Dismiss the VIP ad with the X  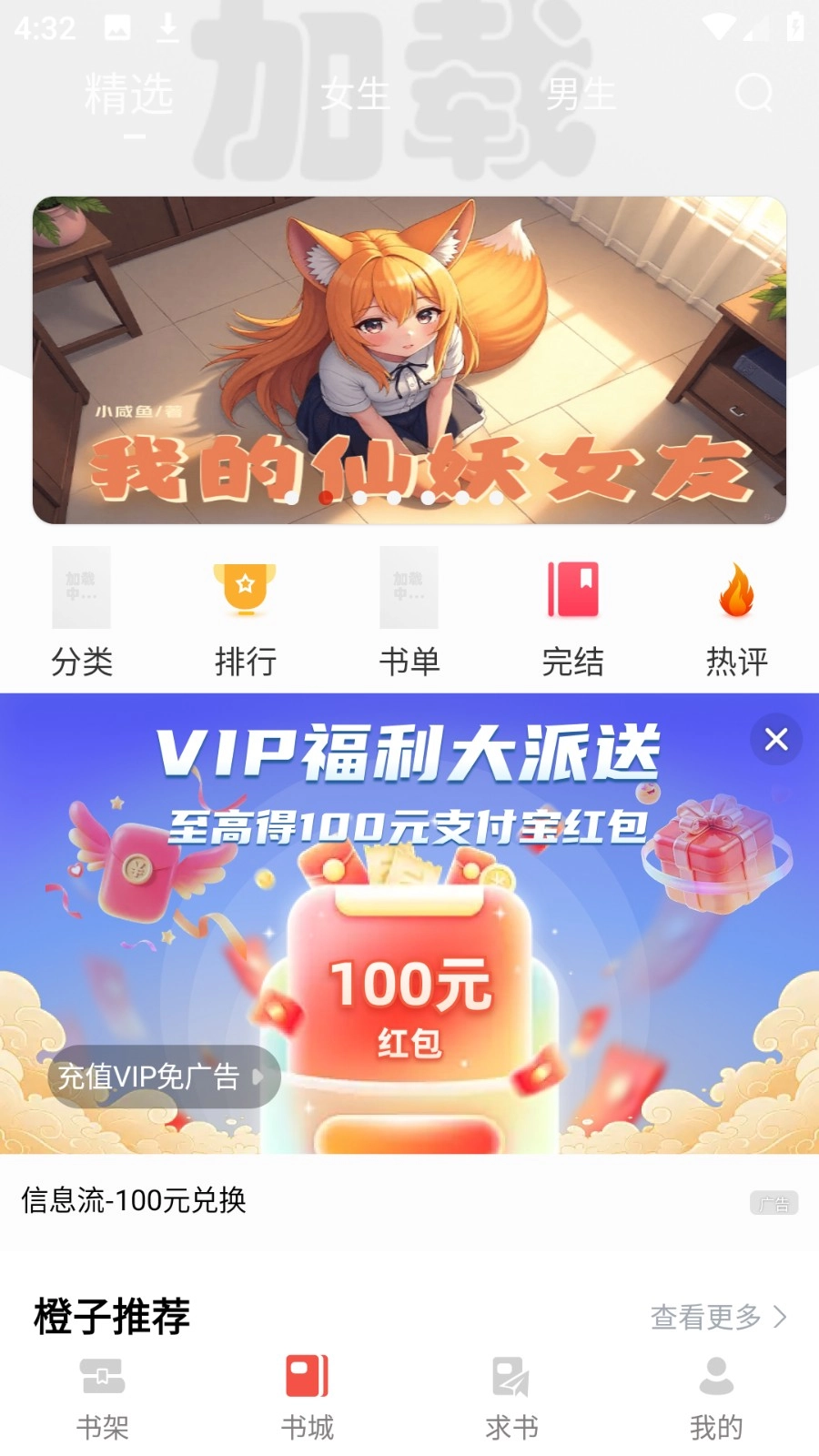coord(775,740)
